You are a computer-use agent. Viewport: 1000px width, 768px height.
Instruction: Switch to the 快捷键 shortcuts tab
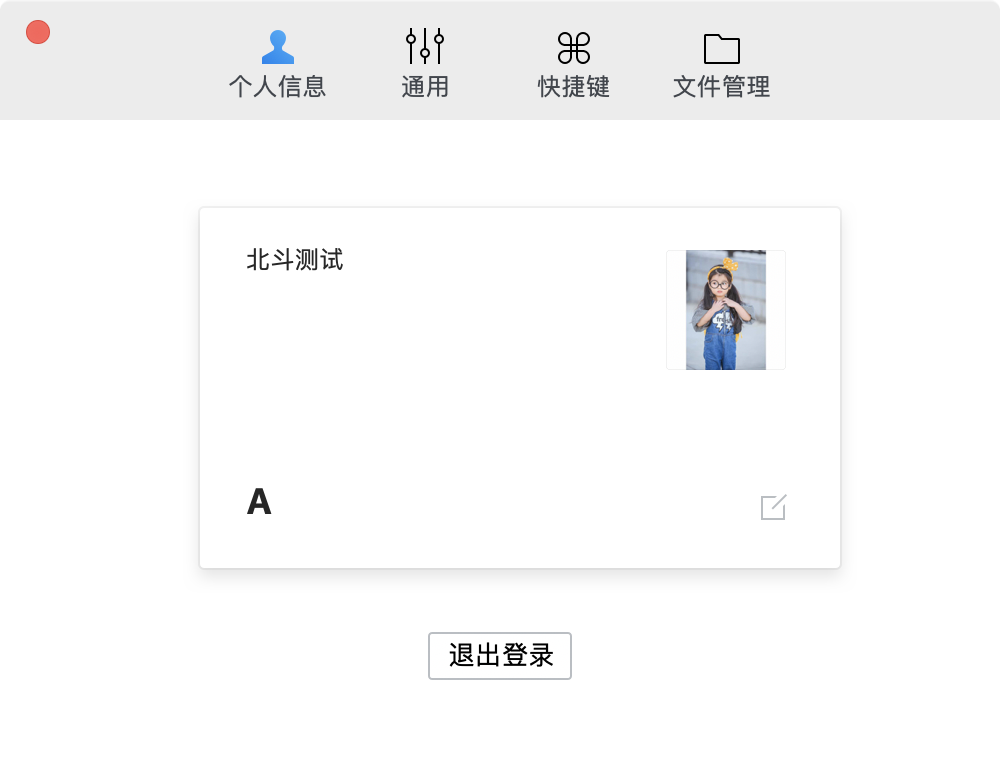click(573, 64)
